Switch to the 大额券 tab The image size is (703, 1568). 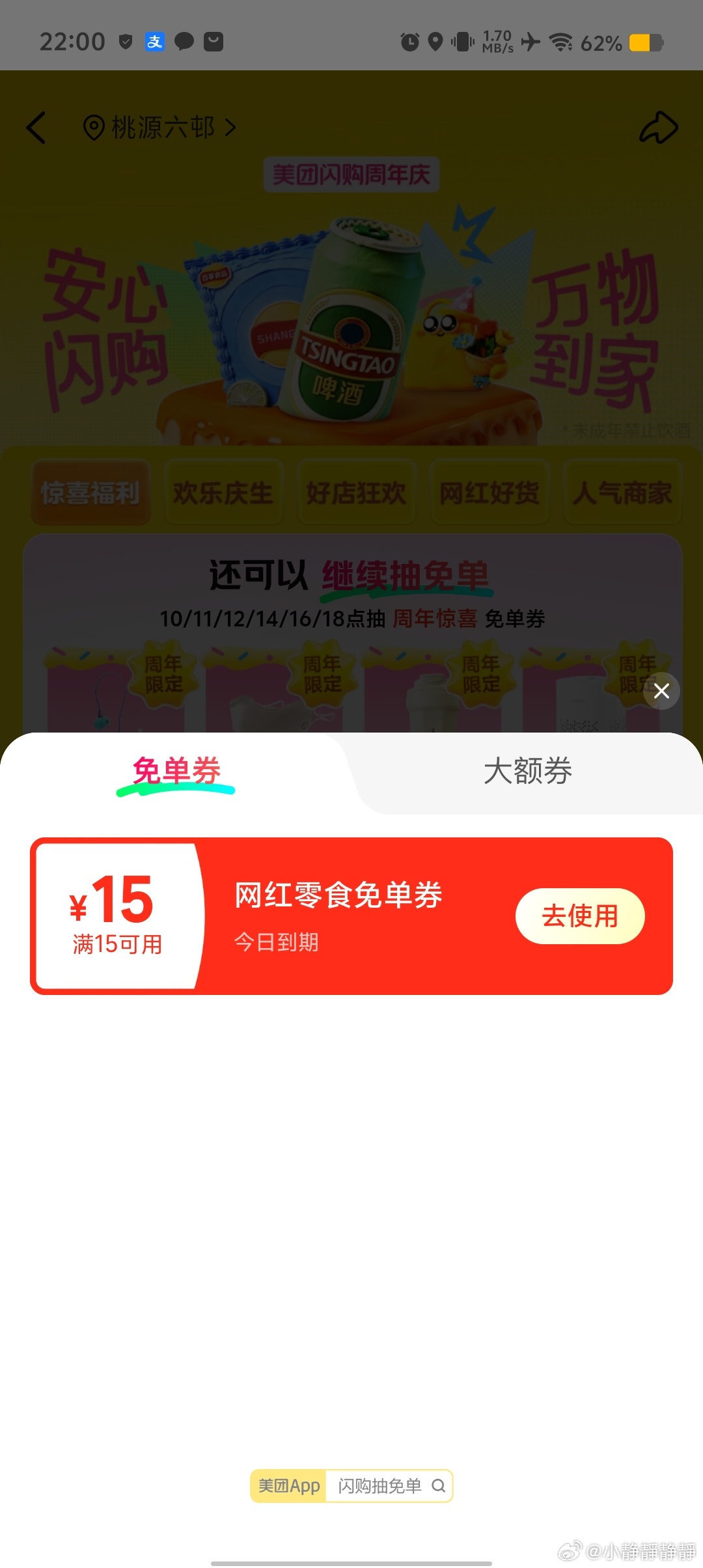tap(527, 772)
